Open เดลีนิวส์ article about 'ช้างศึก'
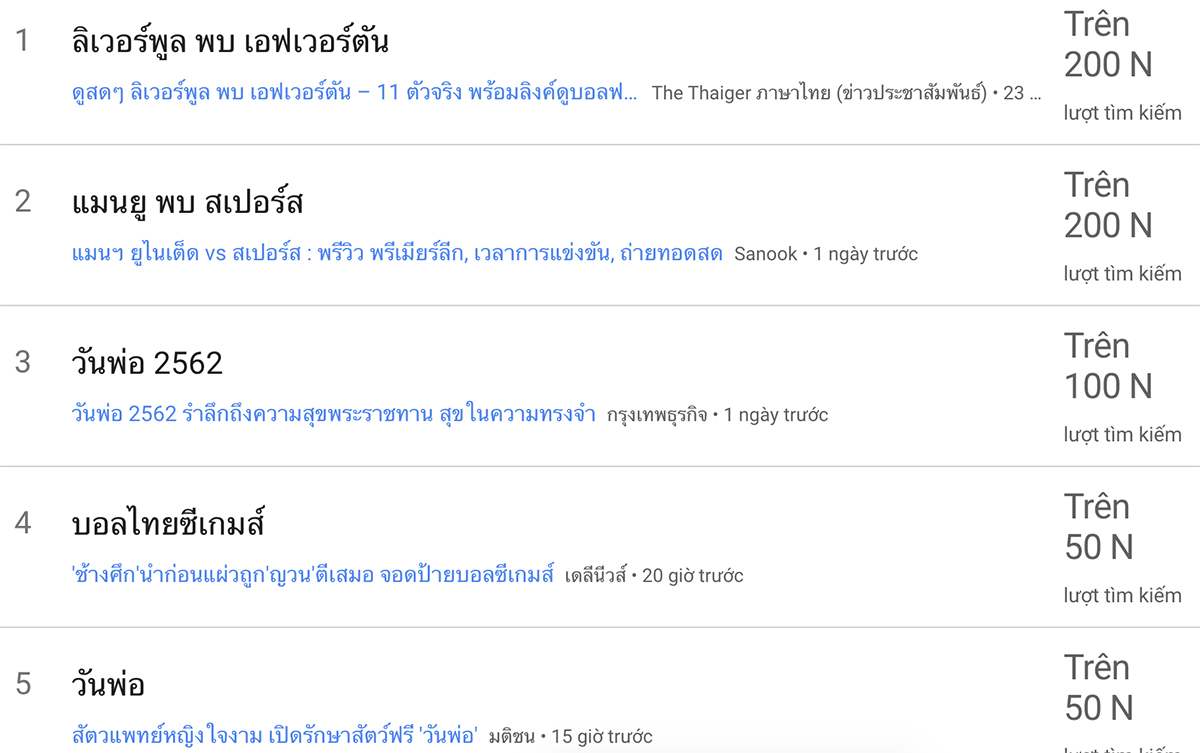Image resolution: width=1200 pixels, height=753 pixels. pyautogui.click(x=312, y=575)
